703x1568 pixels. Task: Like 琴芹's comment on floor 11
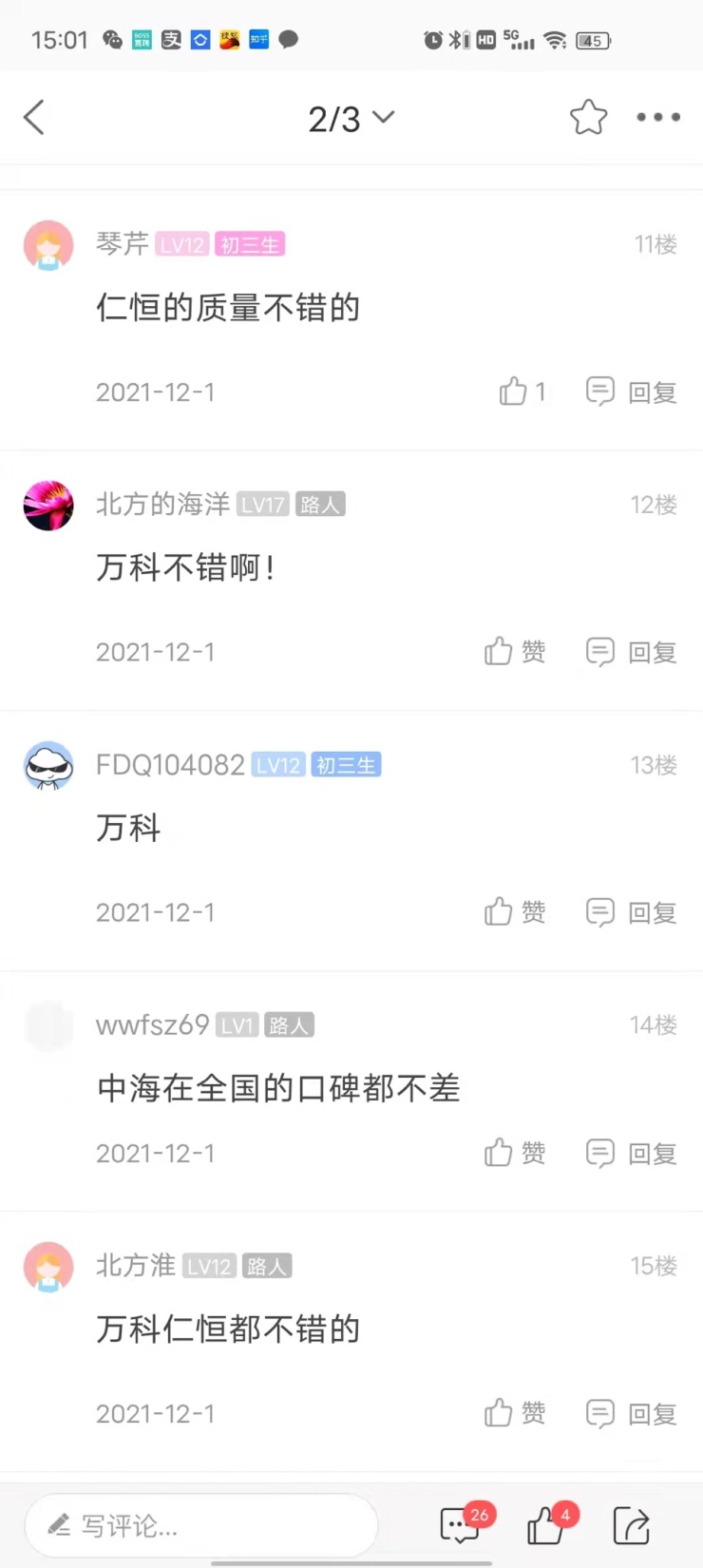[514, 392]
